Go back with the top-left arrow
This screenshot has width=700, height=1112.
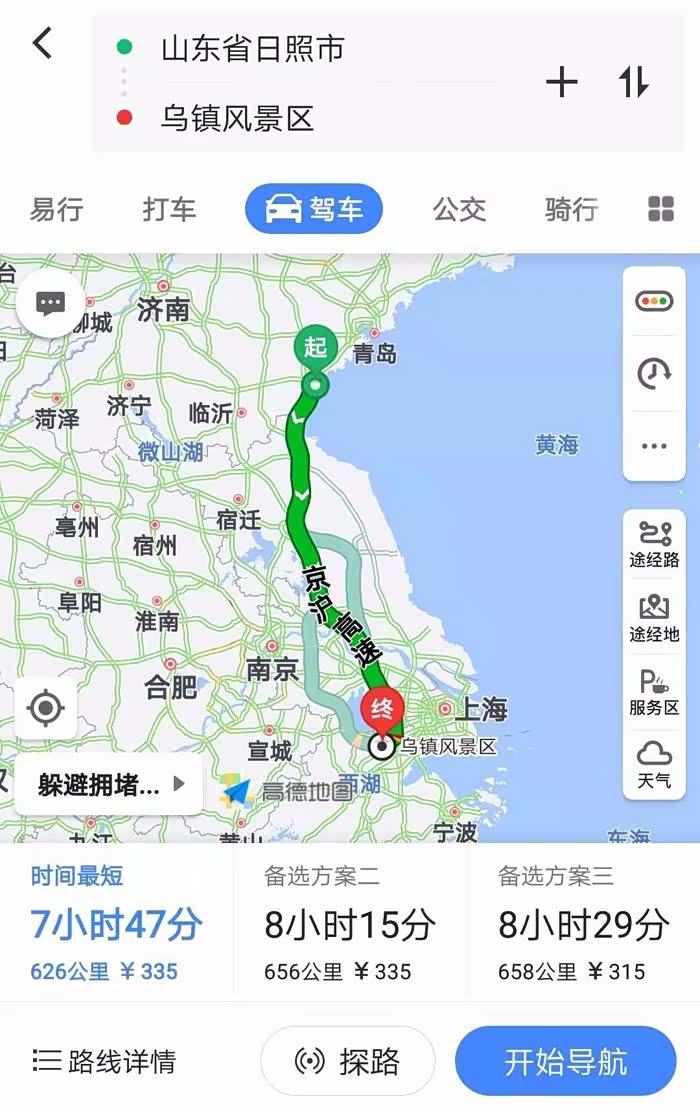pyautogui.click(x=43, y=43)
